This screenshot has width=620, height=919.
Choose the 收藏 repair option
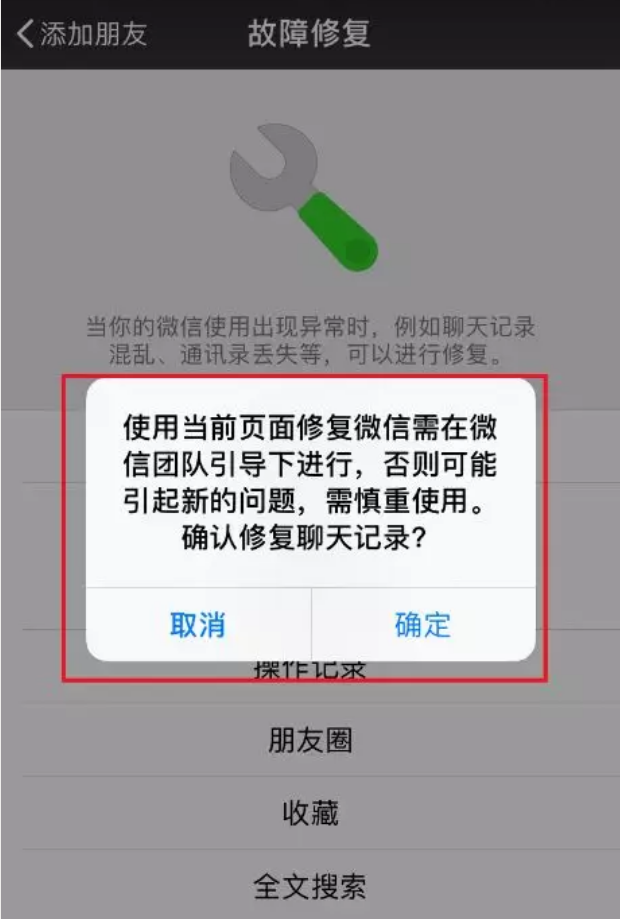[x=310, y=813]
